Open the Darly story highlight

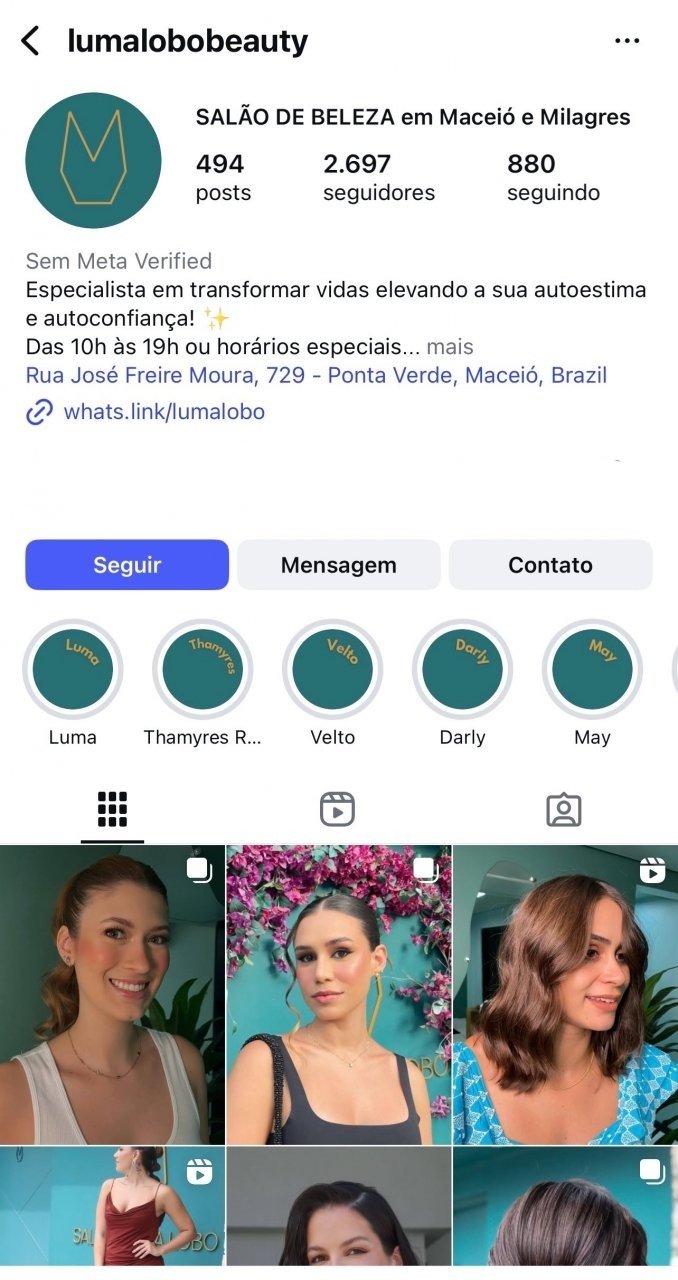pos(462,670)
